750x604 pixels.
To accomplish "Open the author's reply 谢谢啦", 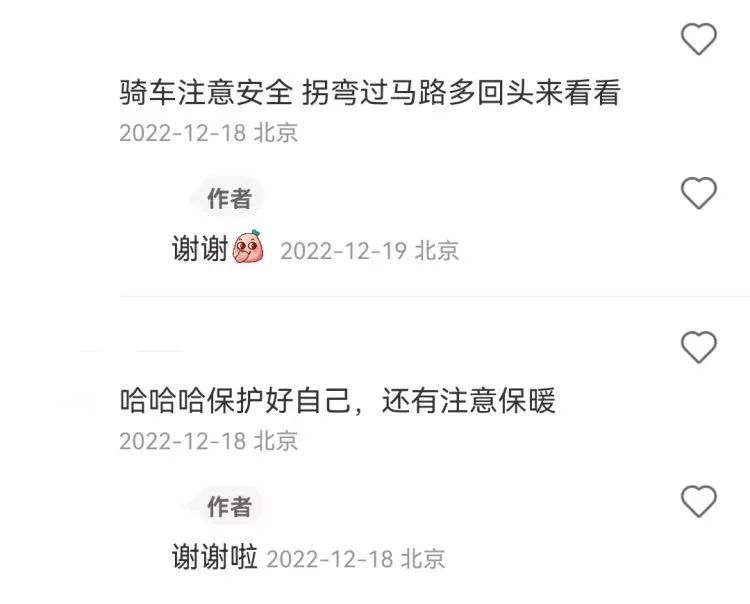I will 215,557.
